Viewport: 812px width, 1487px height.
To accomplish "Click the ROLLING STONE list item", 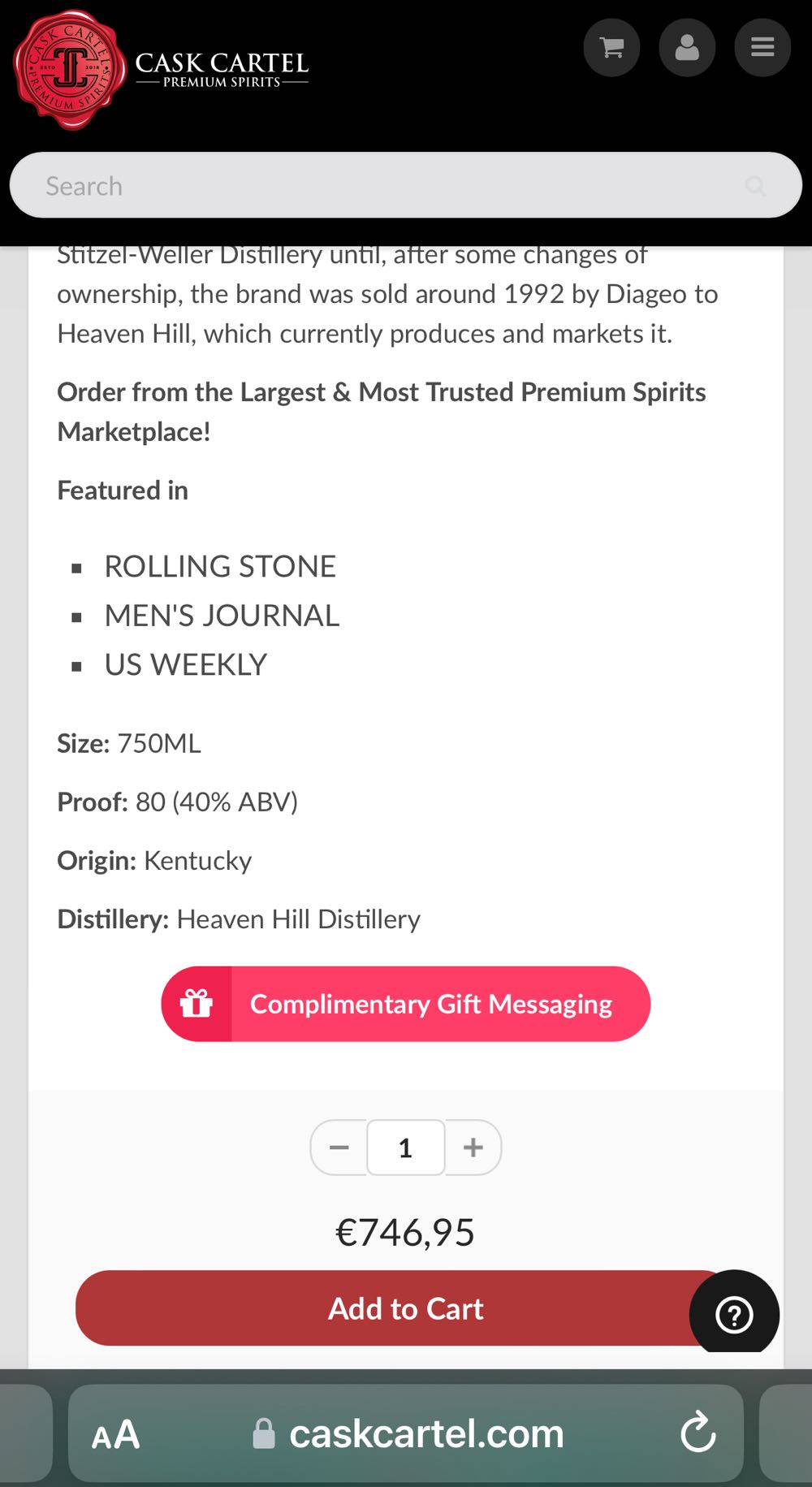I will (x=220, y=566).
